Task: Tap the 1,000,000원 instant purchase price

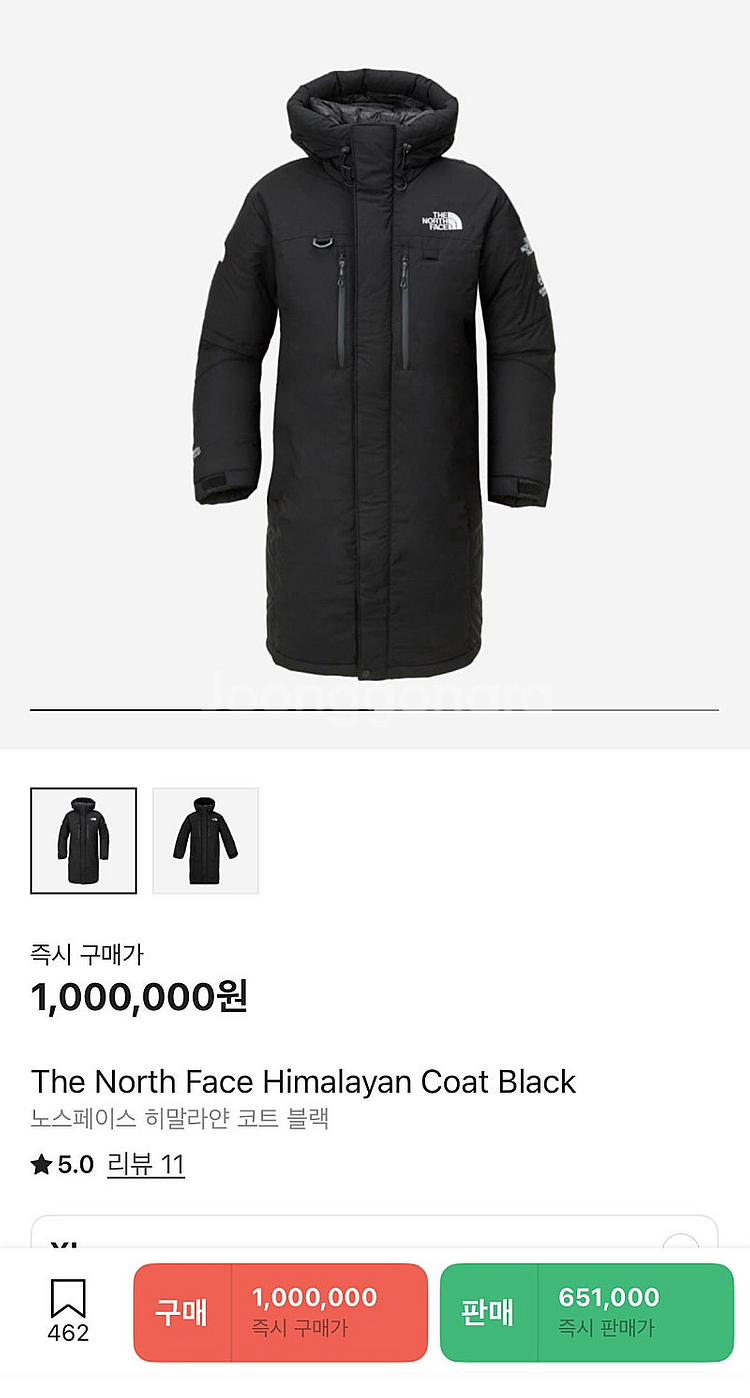Action: 141,996
